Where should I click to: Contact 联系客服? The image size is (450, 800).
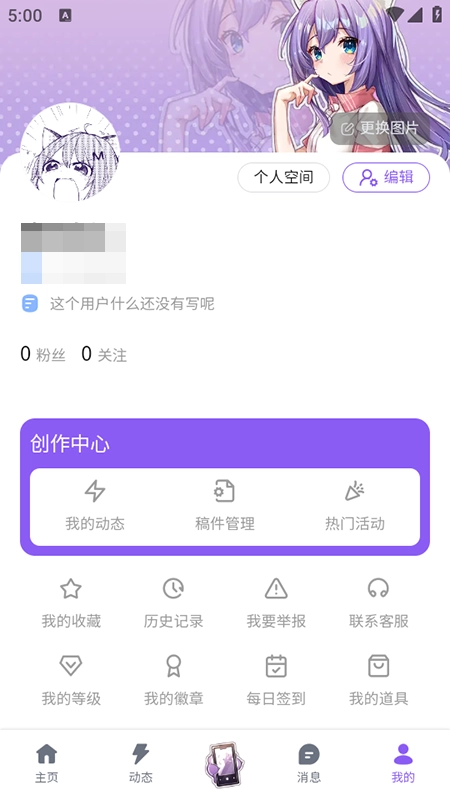[x=379, y=603]
